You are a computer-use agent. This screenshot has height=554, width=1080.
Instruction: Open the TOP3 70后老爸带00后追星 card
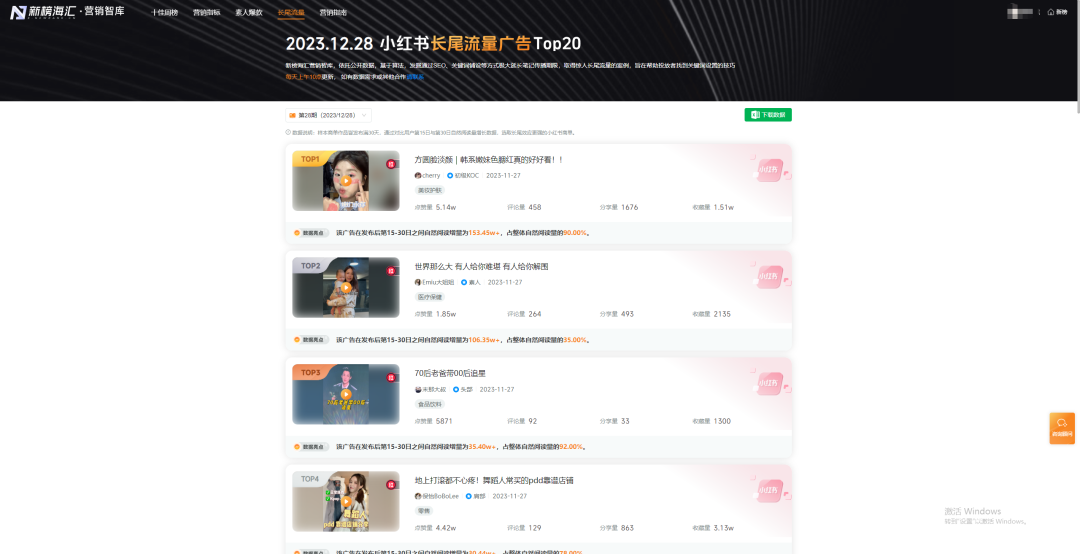(457, 373)
